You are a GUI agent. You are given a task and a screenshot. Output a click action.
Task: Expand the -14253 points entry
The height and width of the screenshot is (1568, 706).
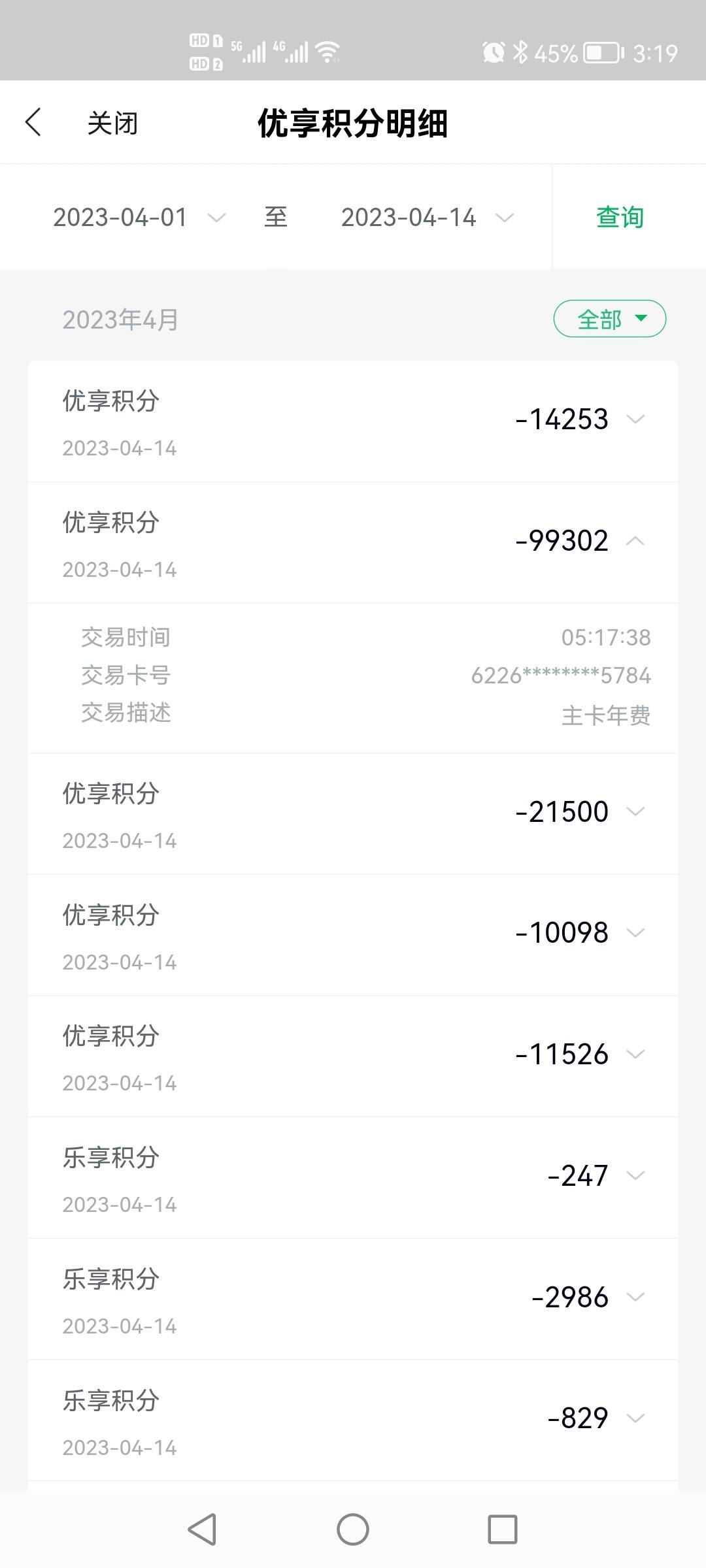click(x=353, y=421)
